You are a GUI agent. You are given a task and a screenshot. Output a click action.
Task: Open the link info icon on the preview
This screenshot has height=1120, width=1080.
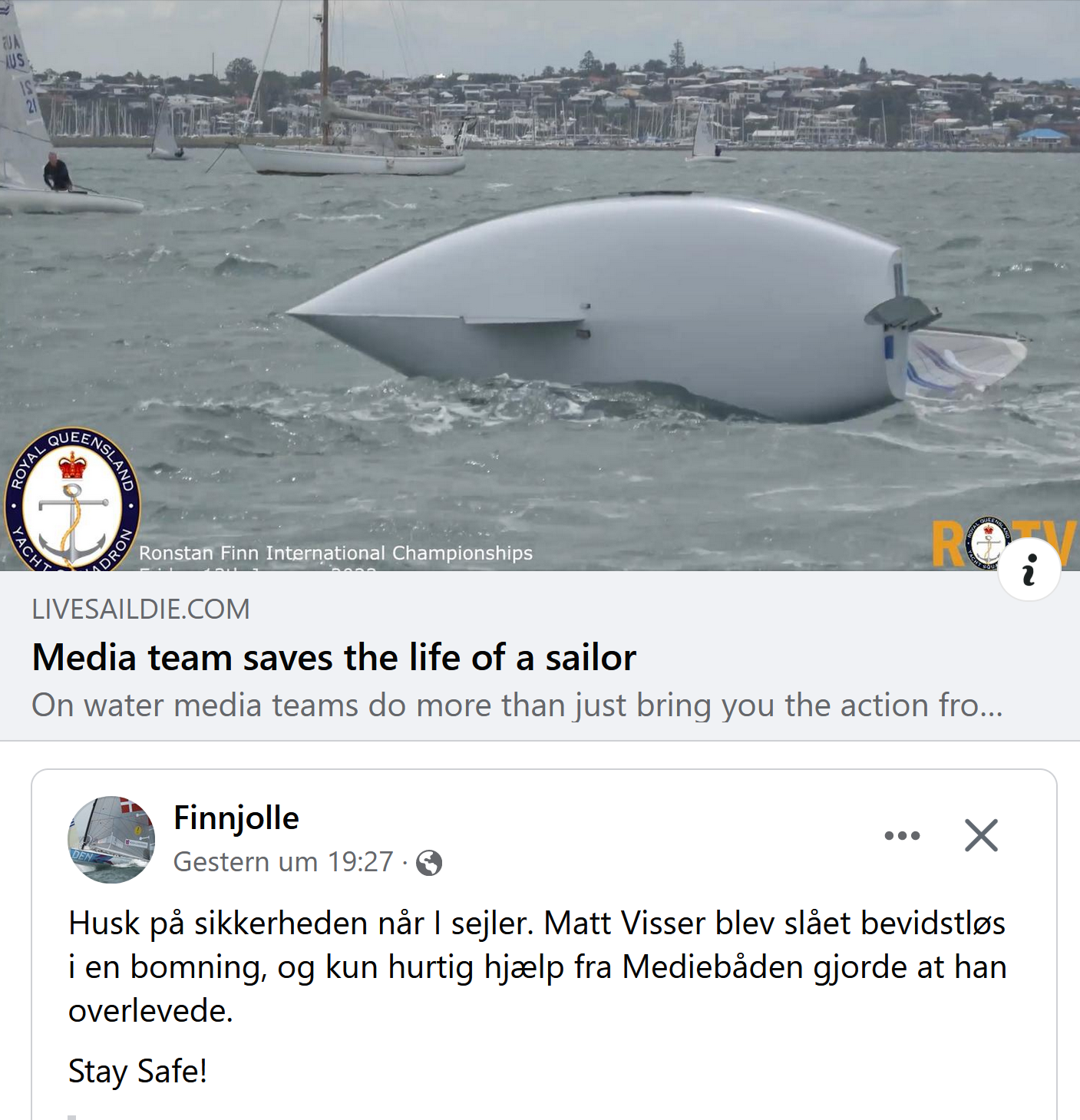tap(1029, 570)
